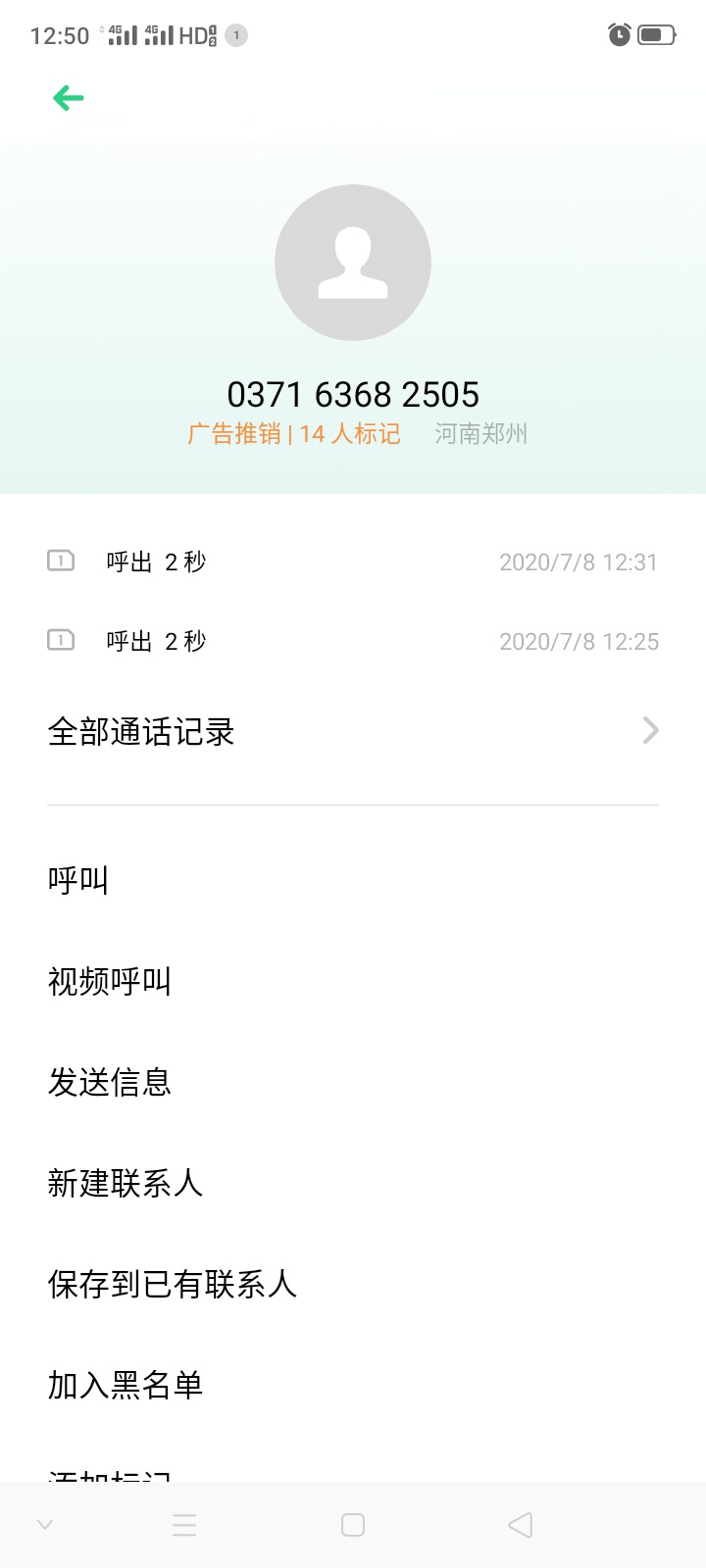Select 保存到已有联系人
Image resolution: width=706 pixels, height=1568 pixels.
(353, 1284)
